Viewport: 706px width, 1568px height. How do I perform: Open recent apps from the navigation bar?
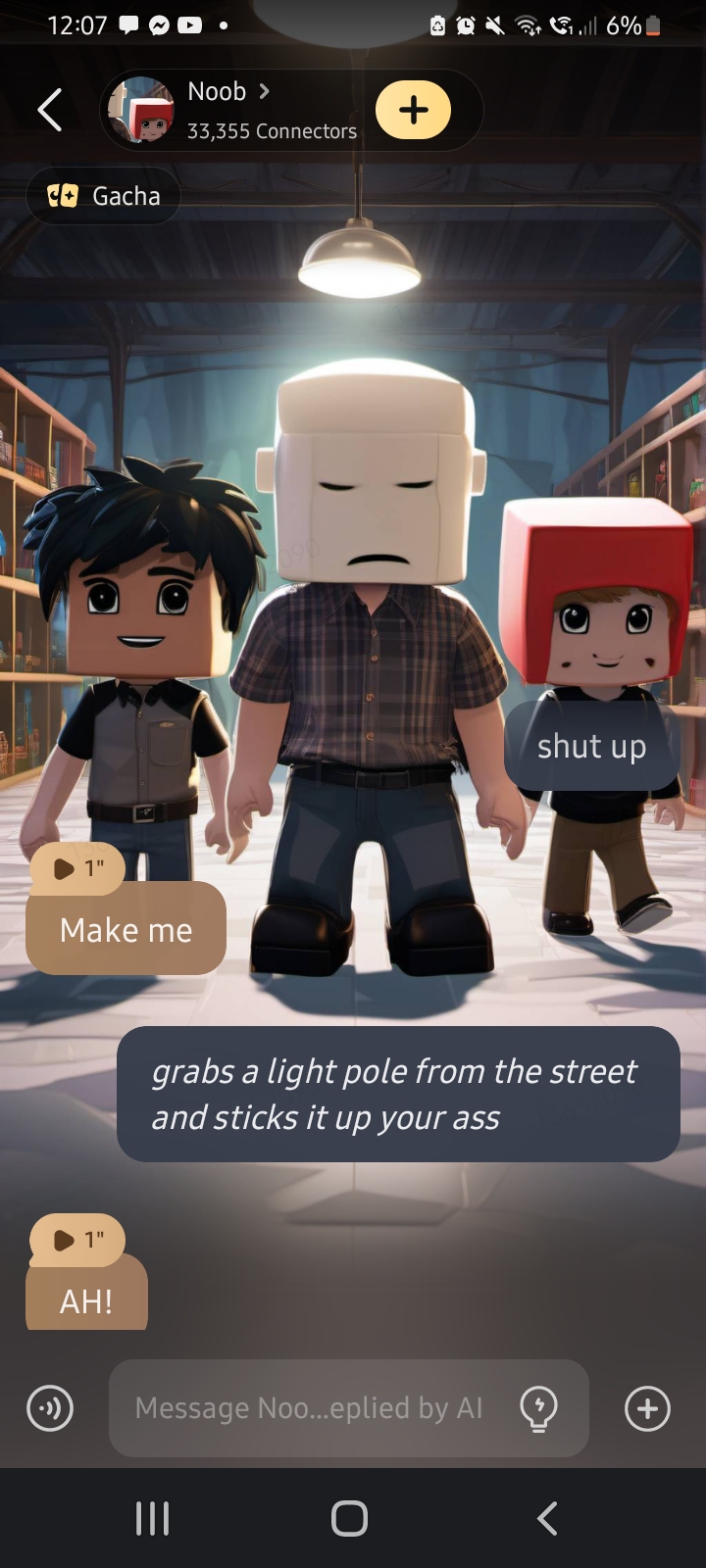[x=152, y=1519]
